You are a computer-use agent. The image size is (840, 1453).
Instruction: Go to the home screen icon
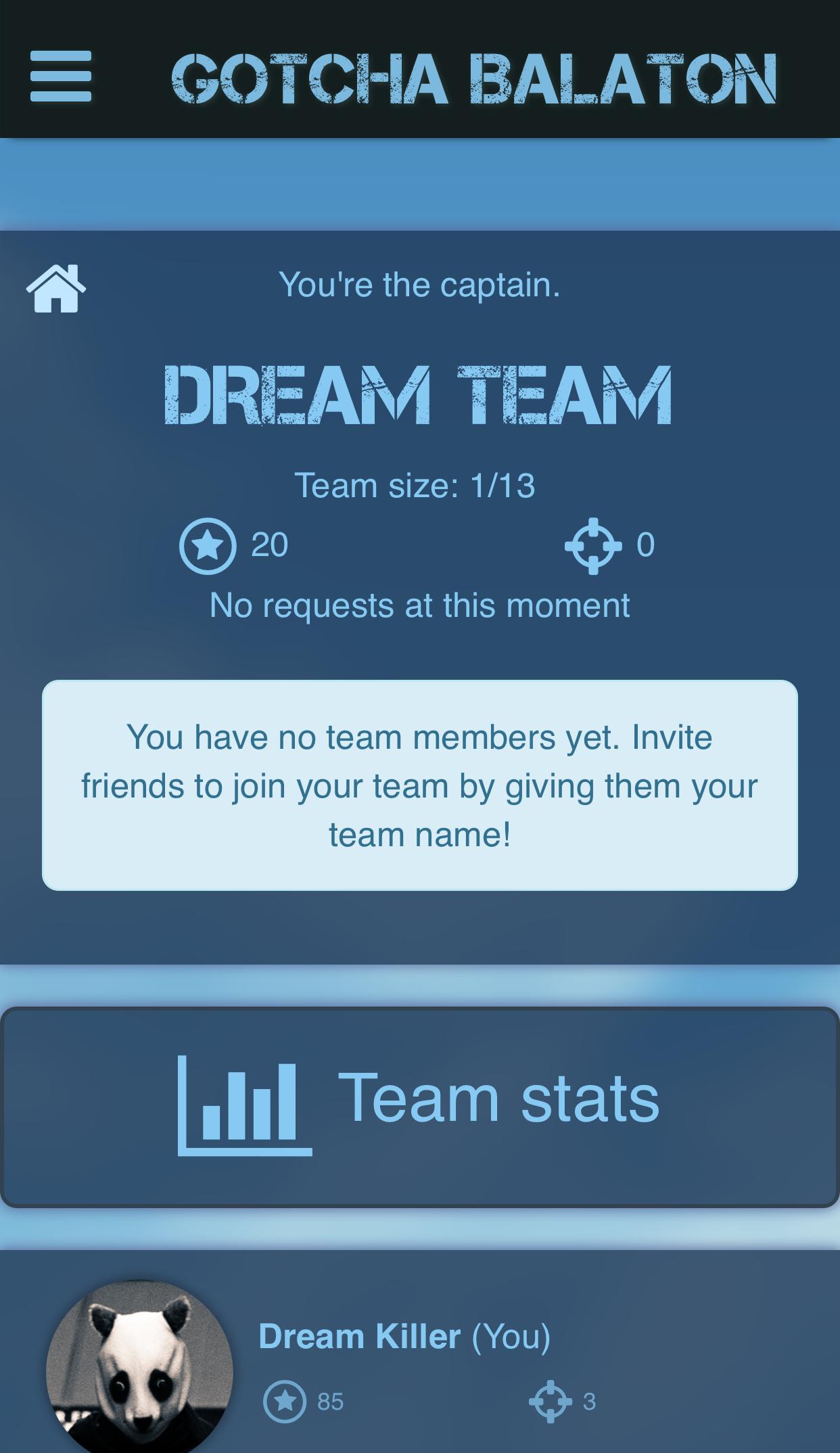pyautogui.click(x=56, y=289)
